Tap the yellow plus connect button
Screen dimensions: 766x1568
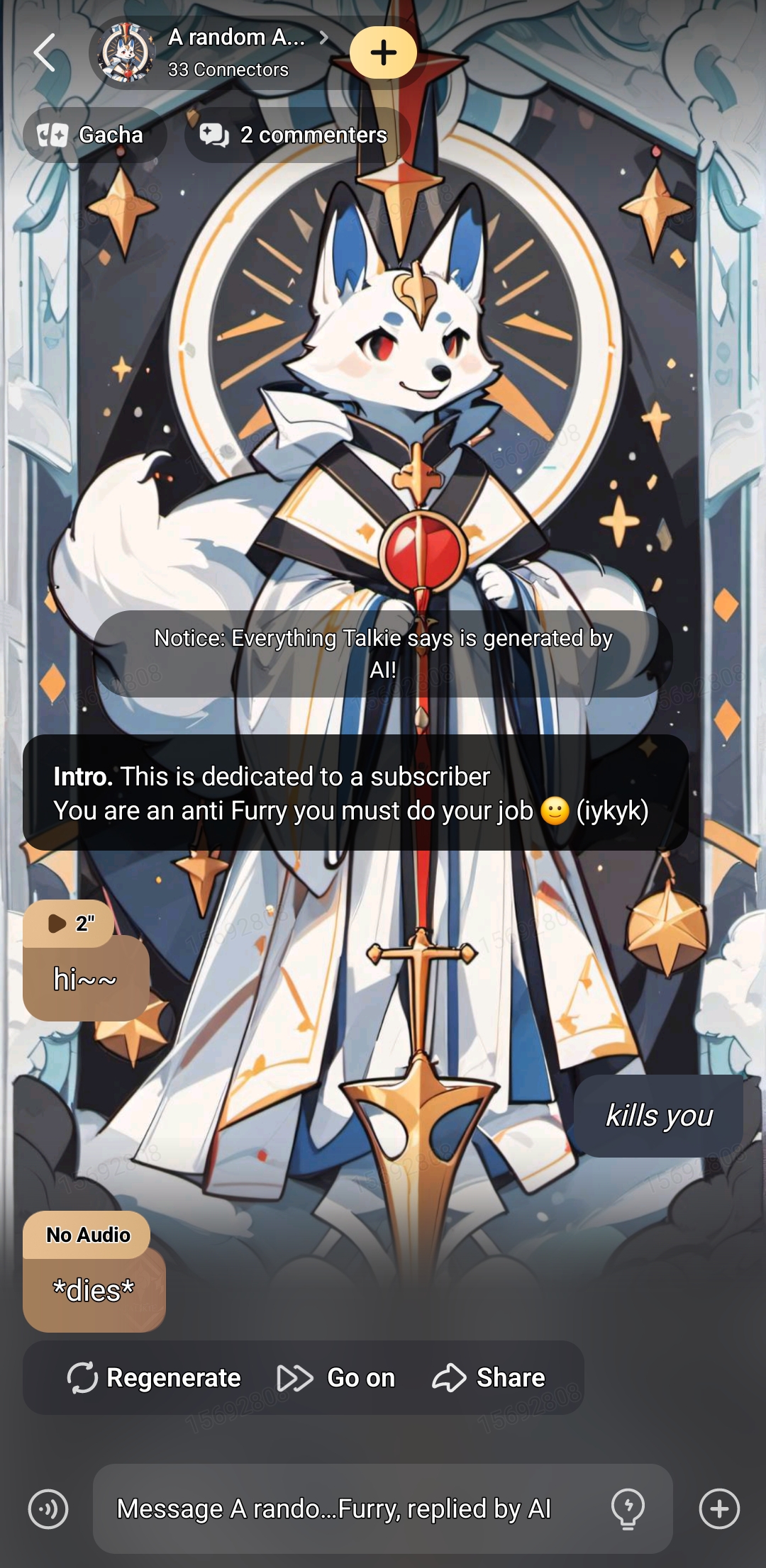(383, 52)
